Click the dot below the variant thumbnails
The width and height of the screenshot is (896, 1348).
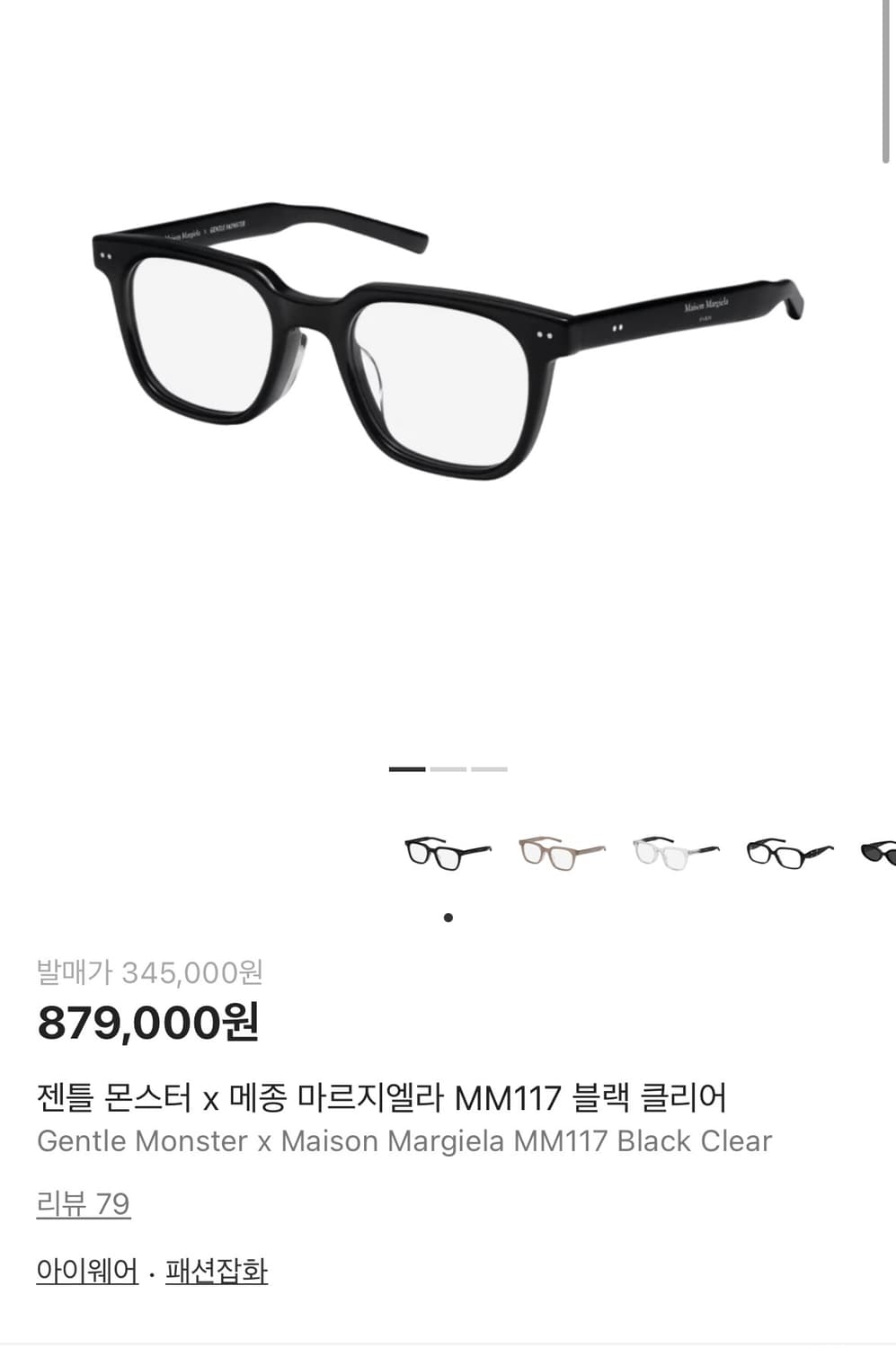pos(448,917)
